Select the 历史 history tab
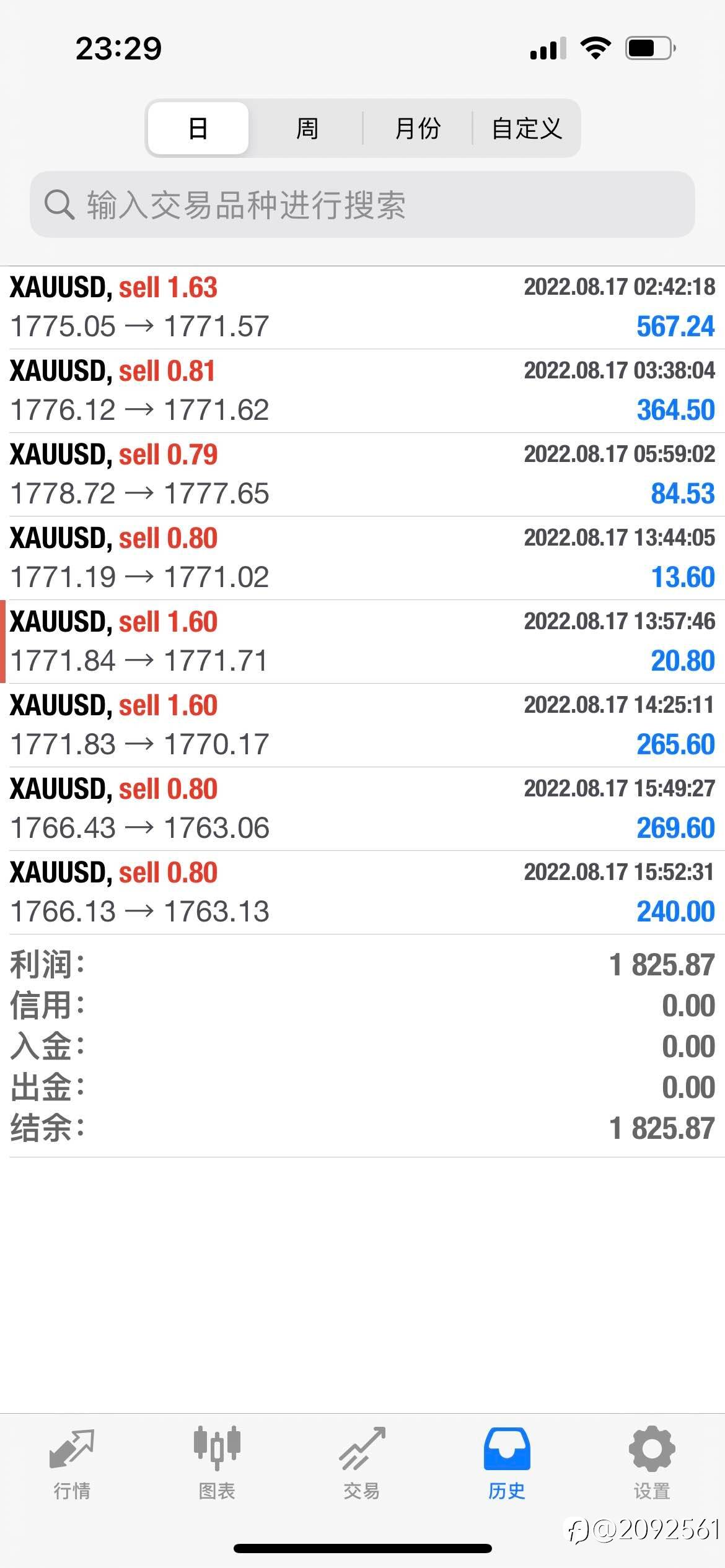This screenshot has height=1568, width=725. [x=507, y=1464]
